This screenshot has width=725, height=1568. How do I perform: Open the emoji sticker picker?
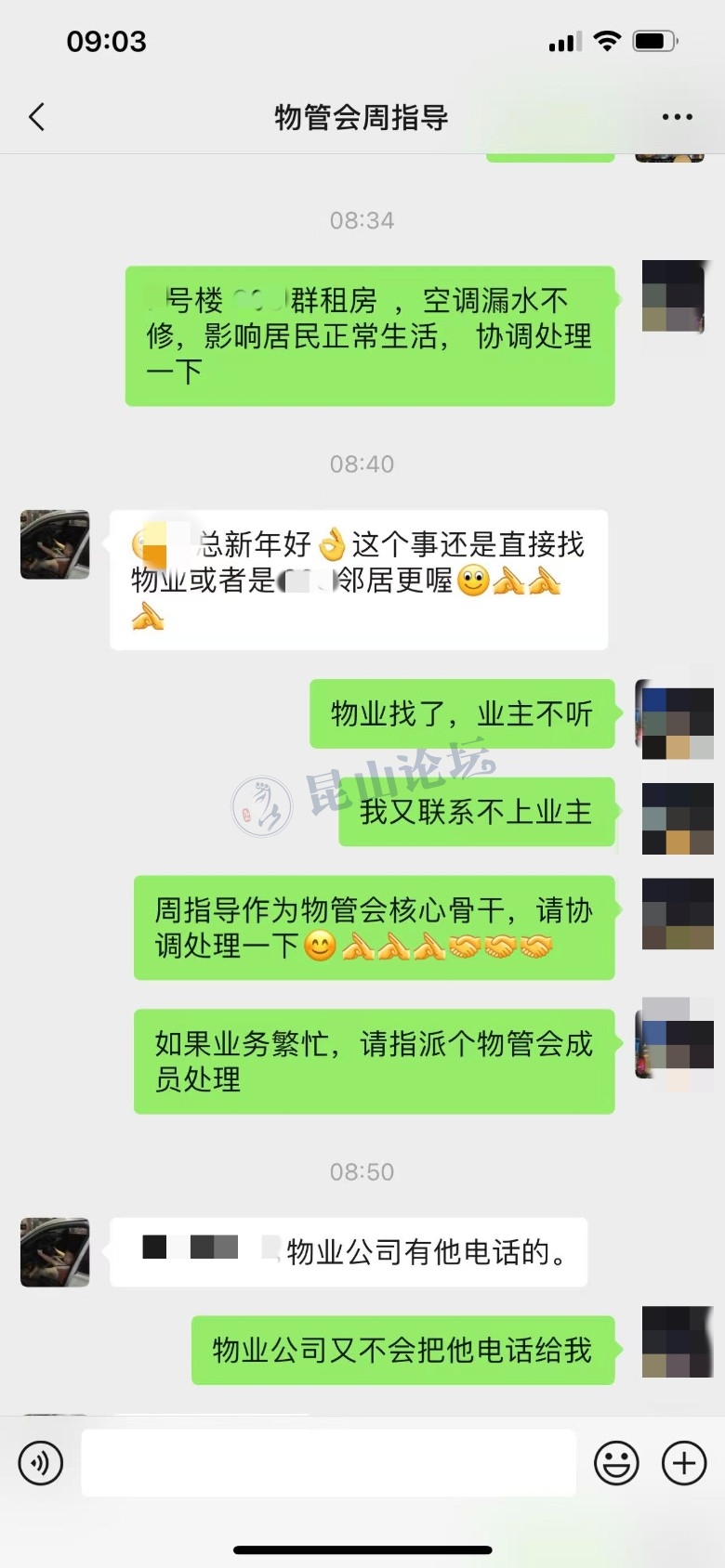point(616,1463)
